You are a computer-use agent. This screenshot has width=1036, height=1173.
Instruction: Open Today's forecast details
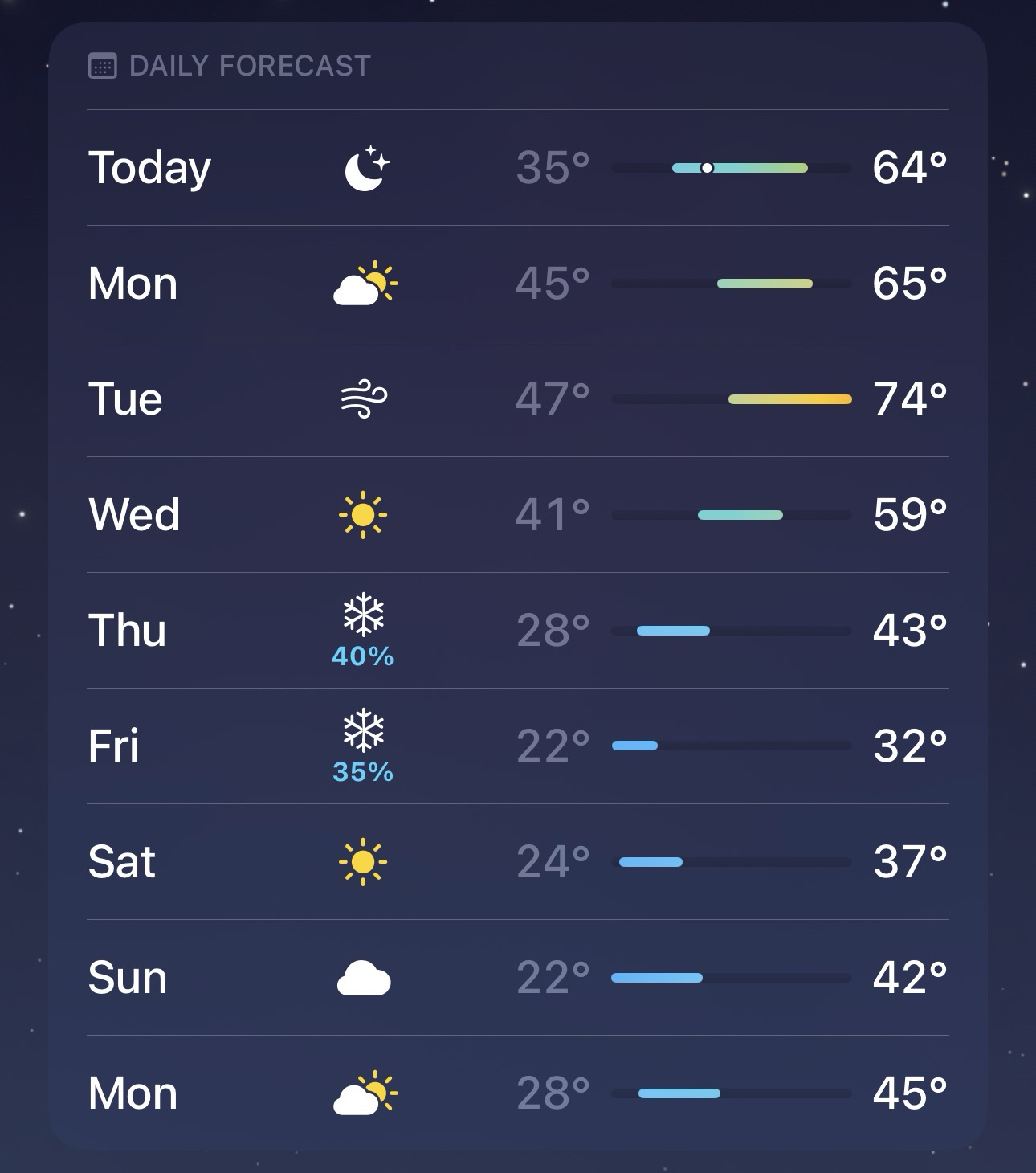coord(517,168)
